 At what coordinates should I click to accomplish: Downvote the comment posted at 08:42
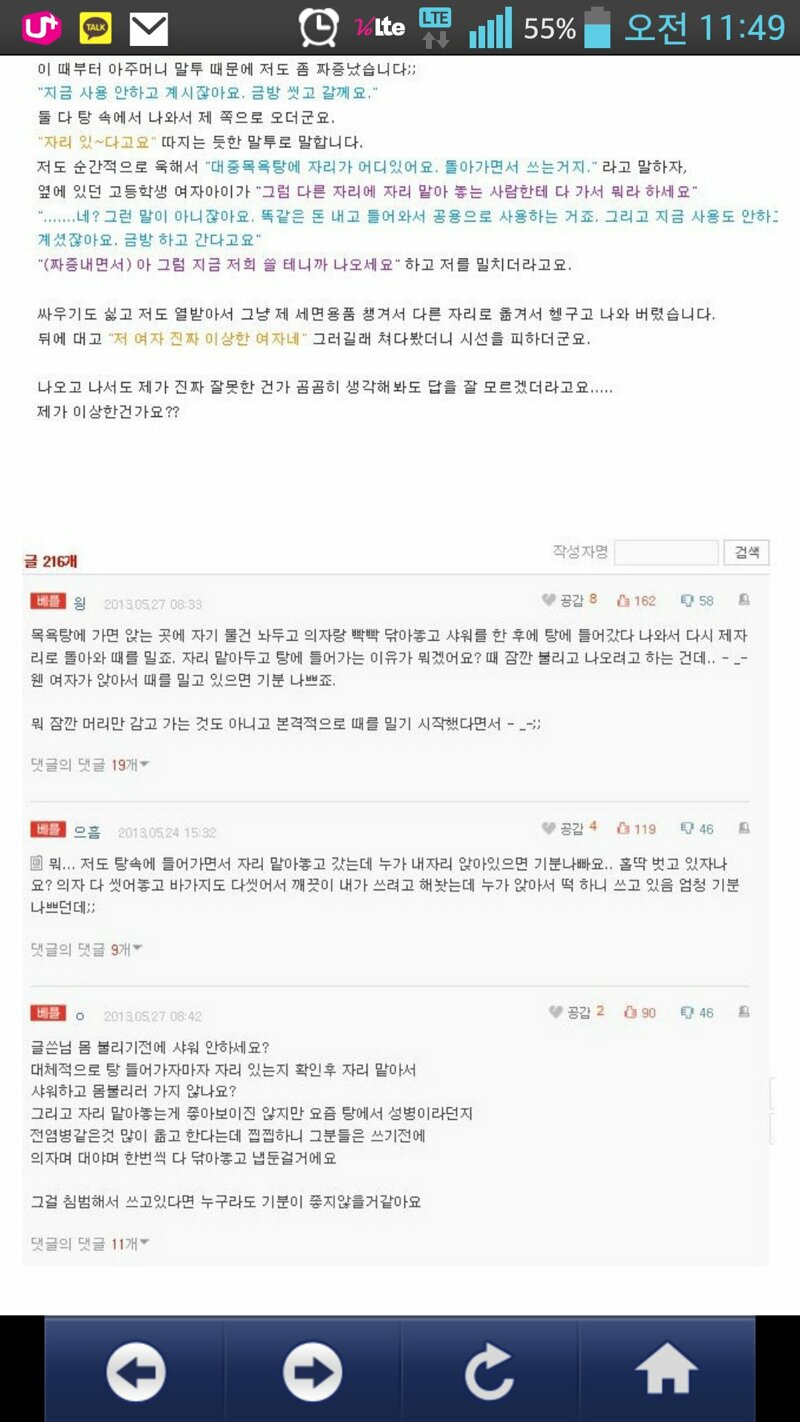pos(697,1013)
